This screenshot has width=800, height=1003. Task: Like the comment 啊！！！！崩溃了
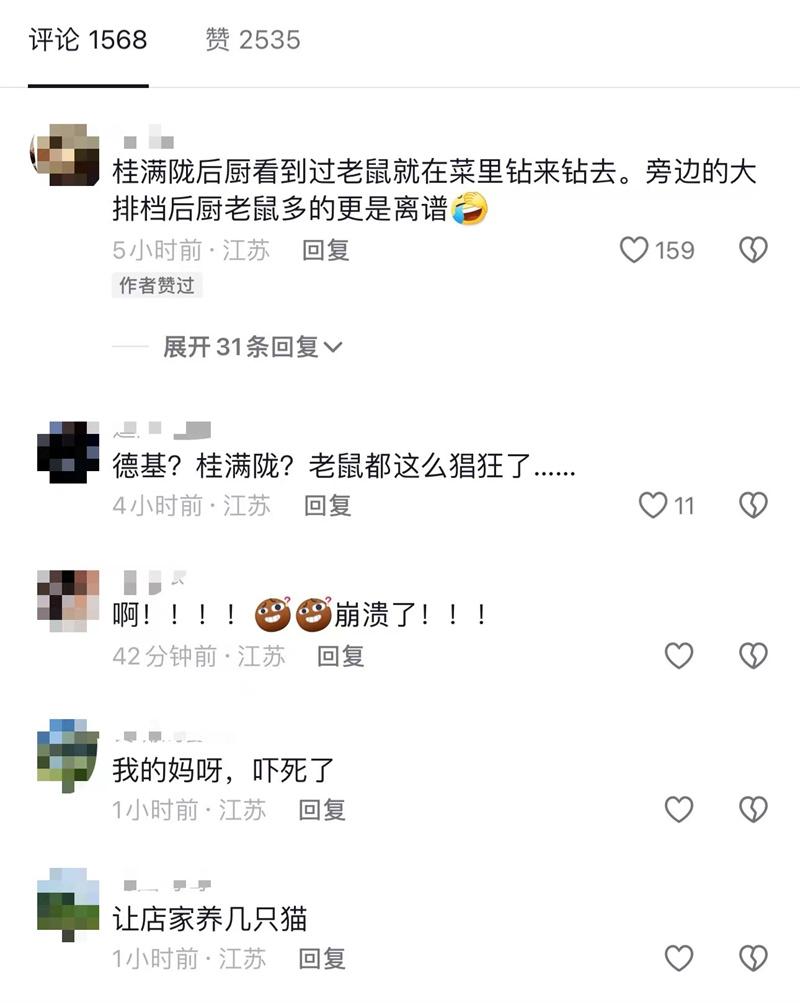point(679,656)
